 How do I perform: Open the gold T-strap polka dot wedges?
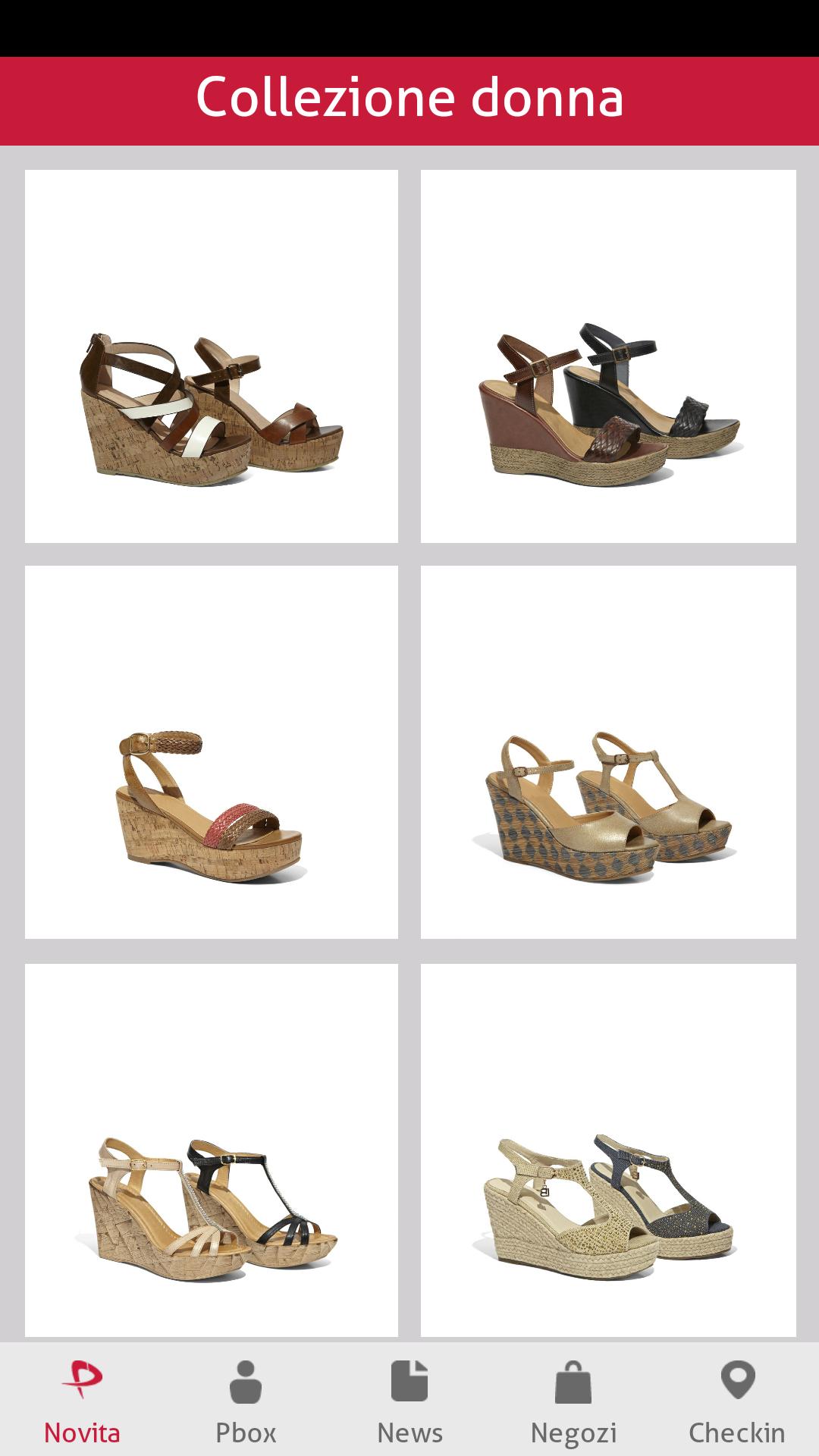(x=608, y=752)
